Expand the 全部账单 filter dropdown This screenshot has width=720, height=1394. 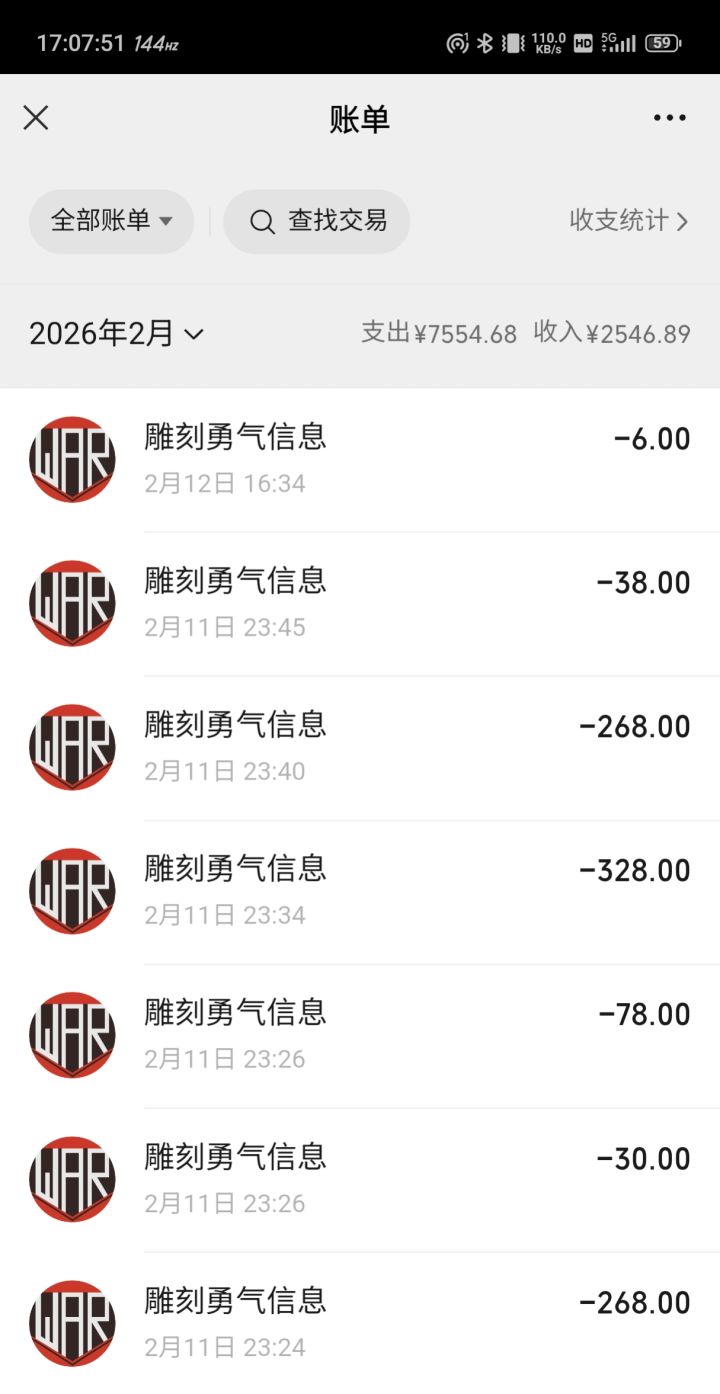click(x=111, y=221)
